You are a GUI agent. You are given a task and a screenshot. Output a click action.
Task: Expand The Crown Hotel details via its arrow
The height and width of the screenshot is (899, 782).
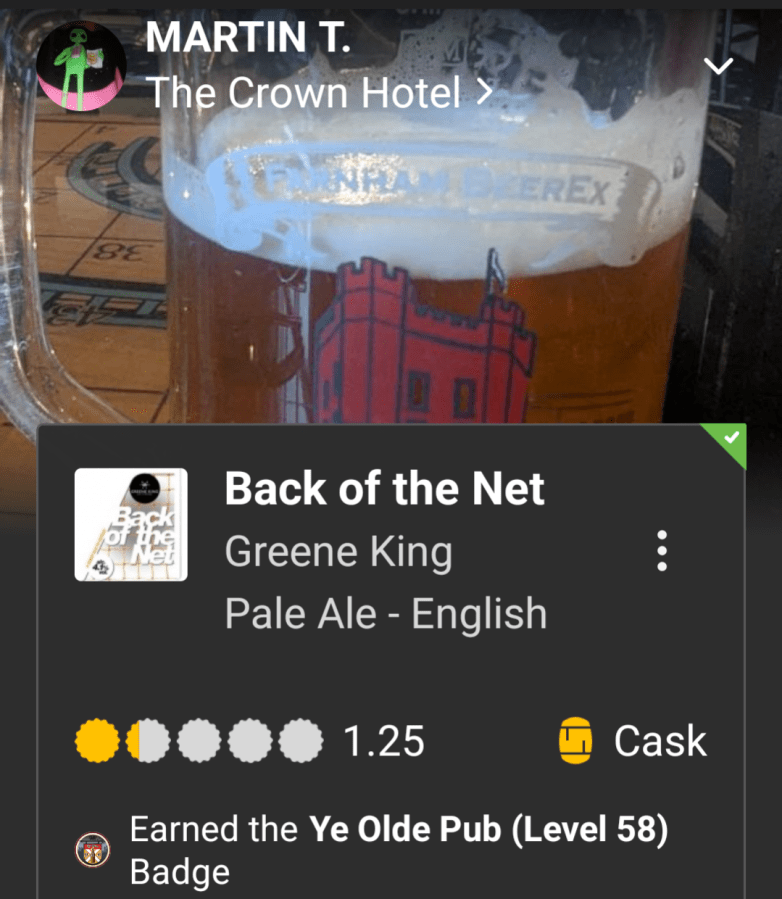[485, 92]
